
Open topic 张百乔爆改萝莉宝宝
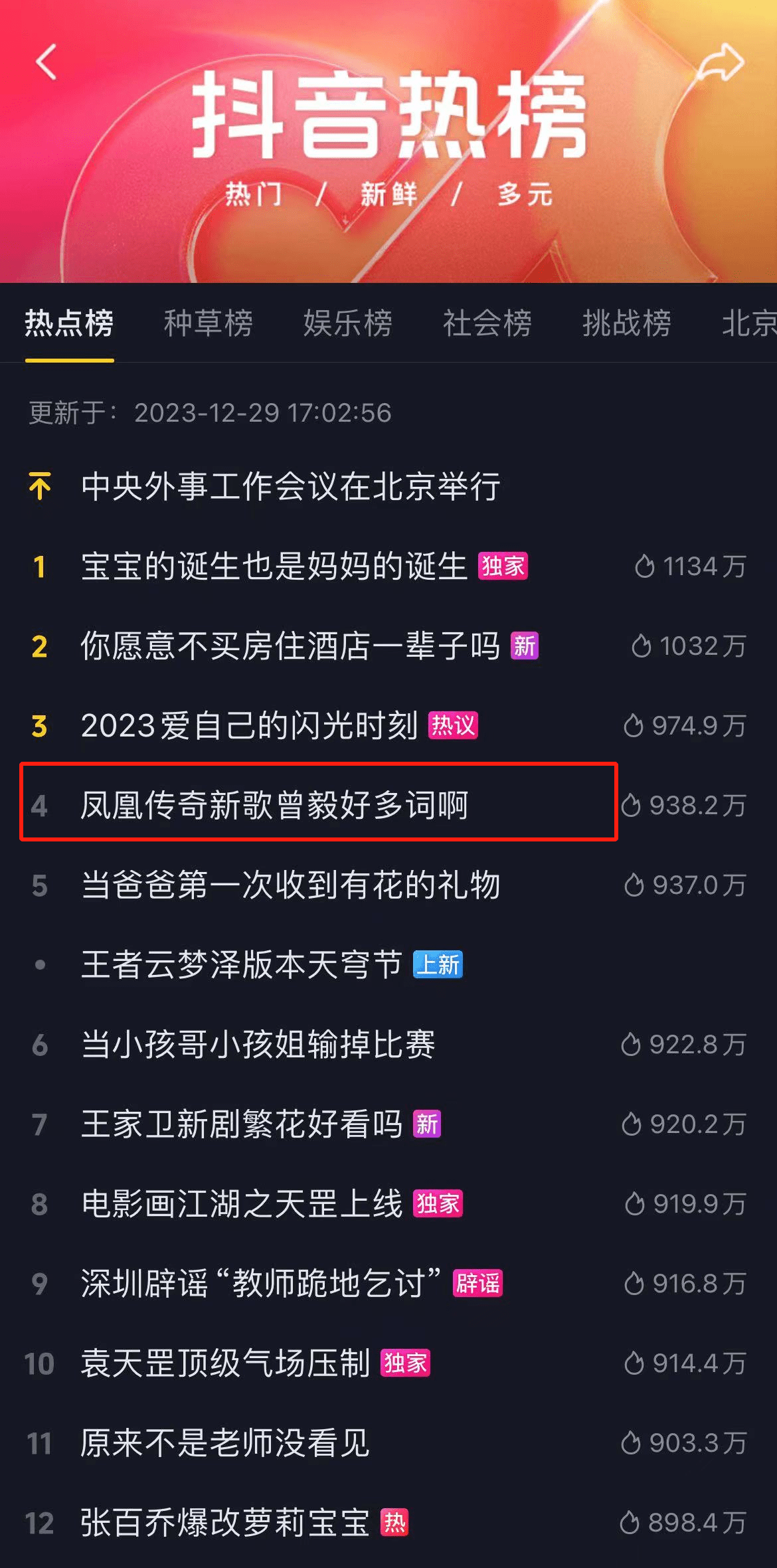coord(224,1522)
